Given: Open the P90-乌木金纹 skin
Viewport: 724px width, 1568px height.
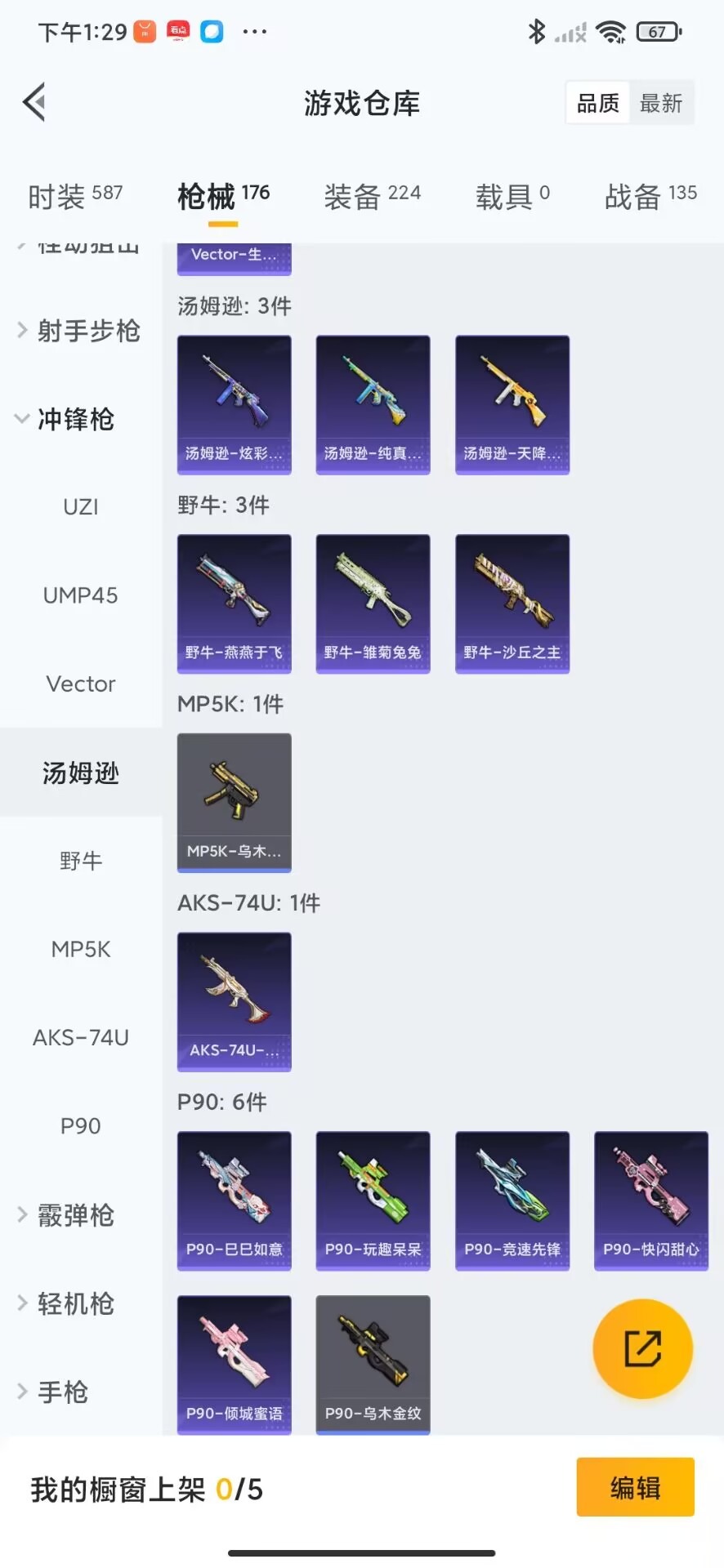Looking at the screenshot, I should 373,1364.
